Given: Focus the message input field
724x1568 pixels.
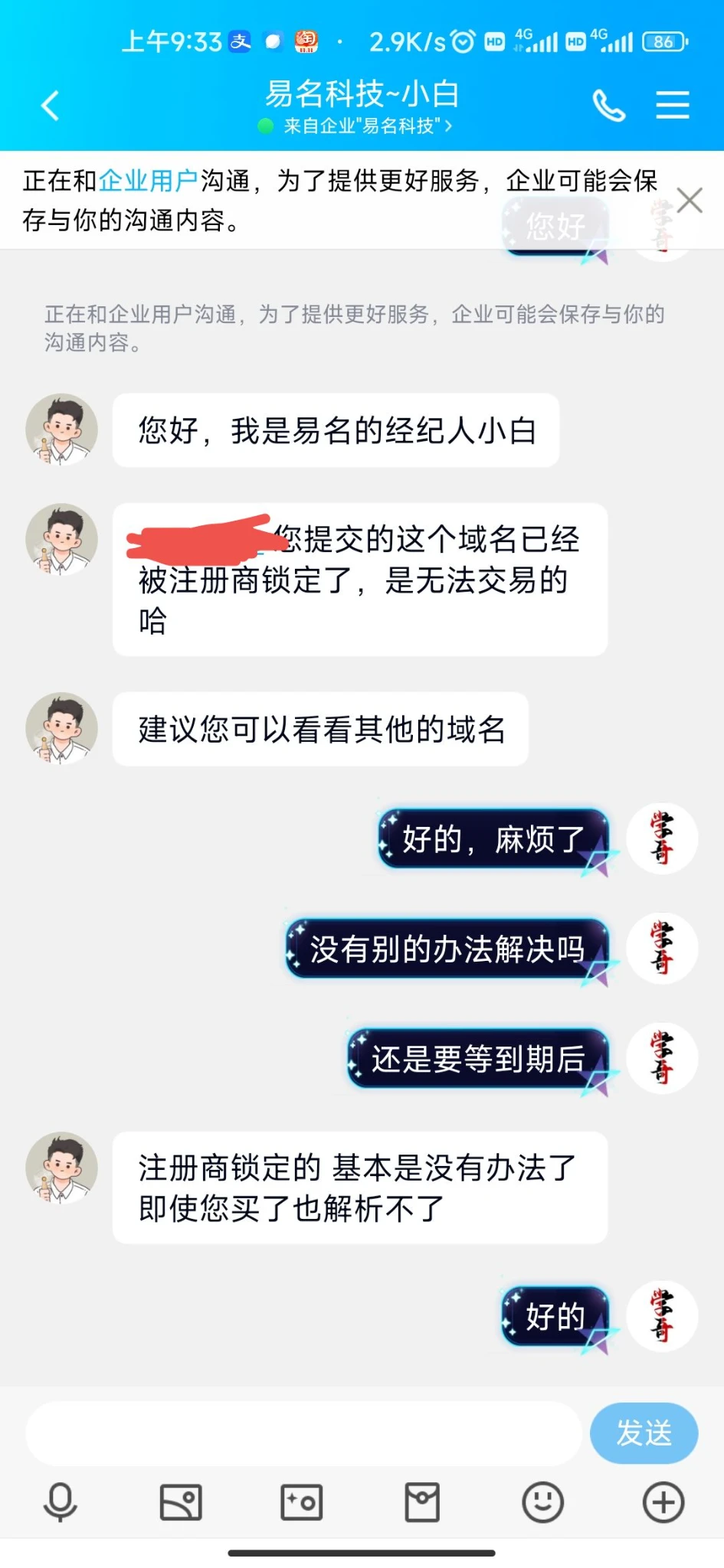Looking at the screenshot, I should click(x=303, y=1433).
